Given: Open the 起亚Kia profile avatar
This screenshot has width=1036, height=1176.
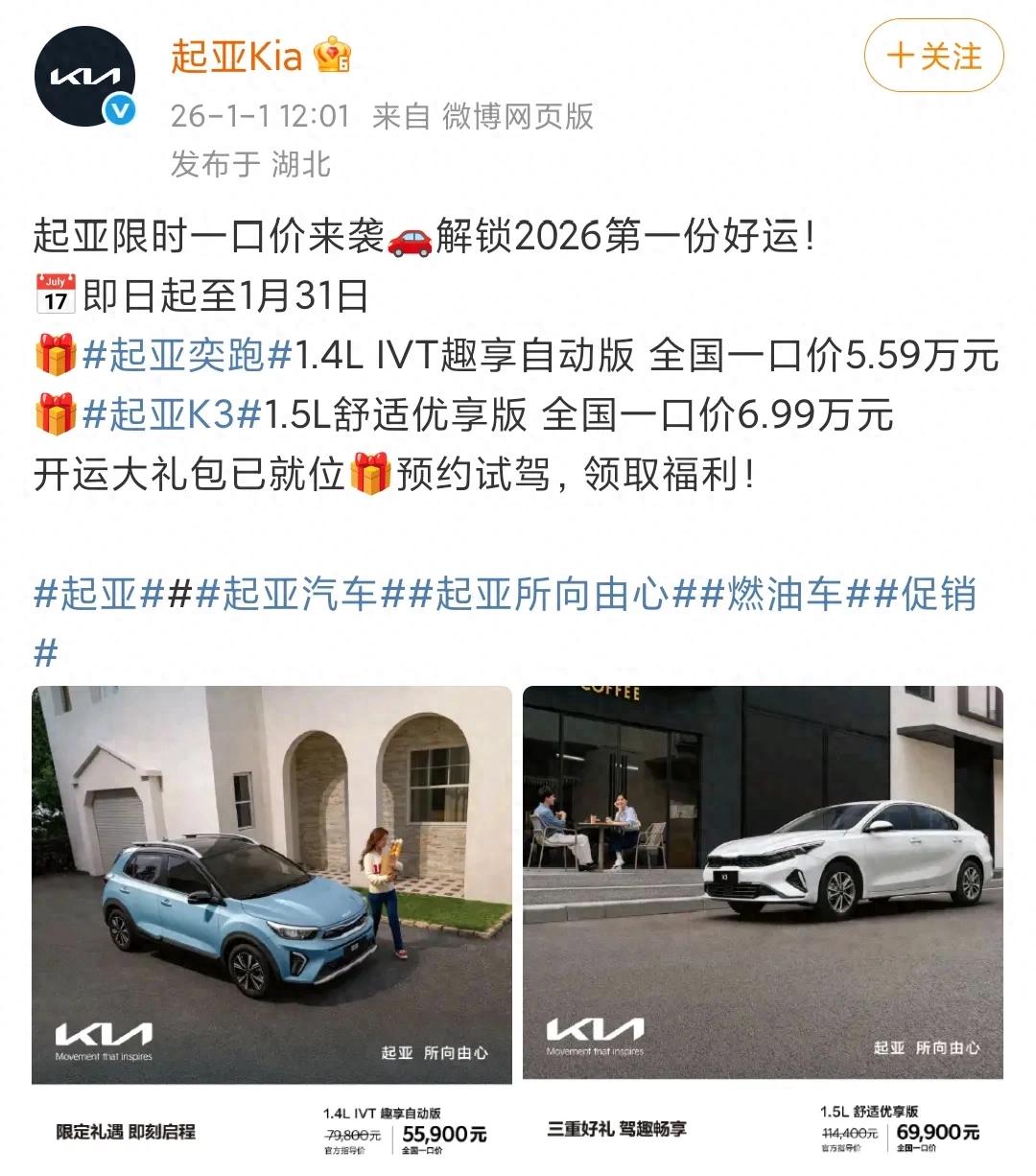Looking at the screenshot, I should (x=84, y=79).
